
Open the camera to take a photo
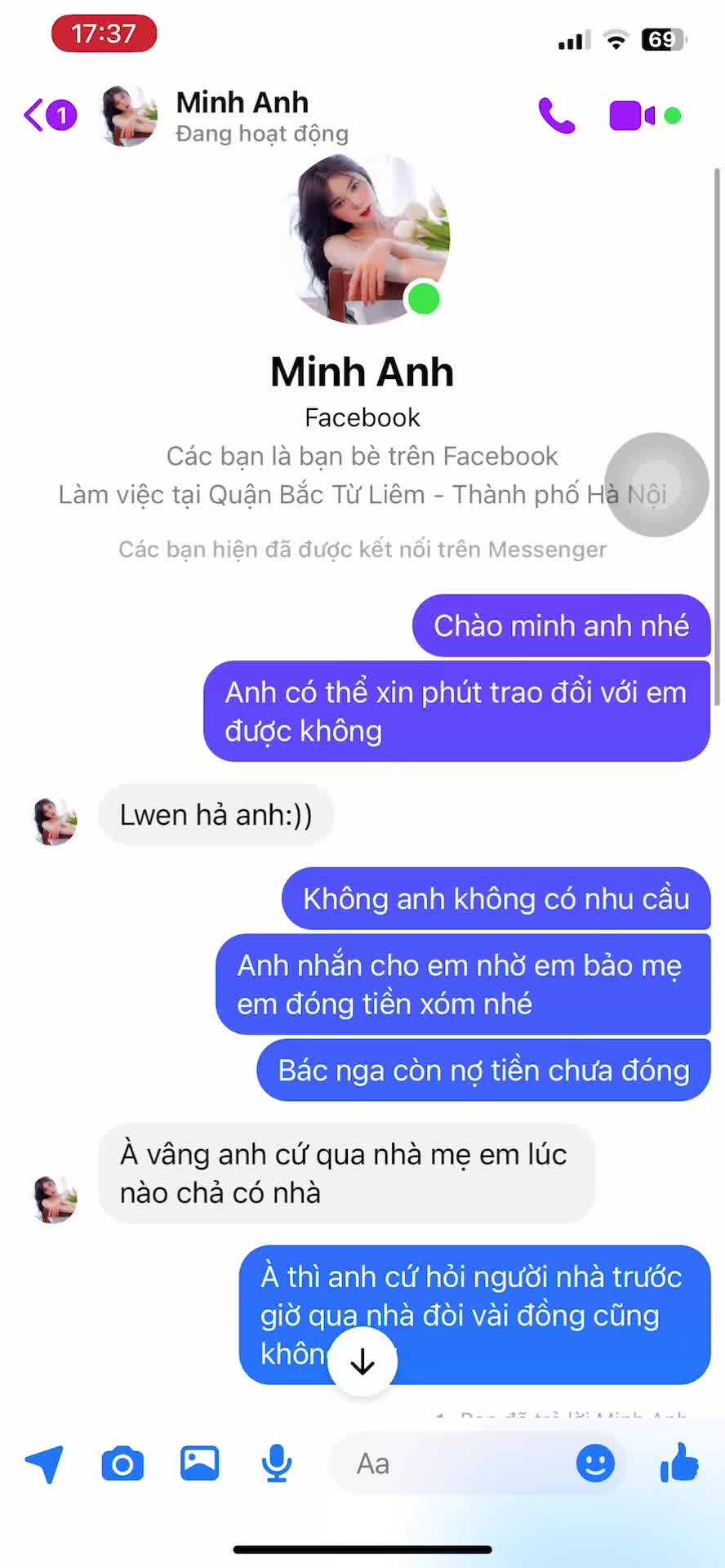(x=122, y=1463)
